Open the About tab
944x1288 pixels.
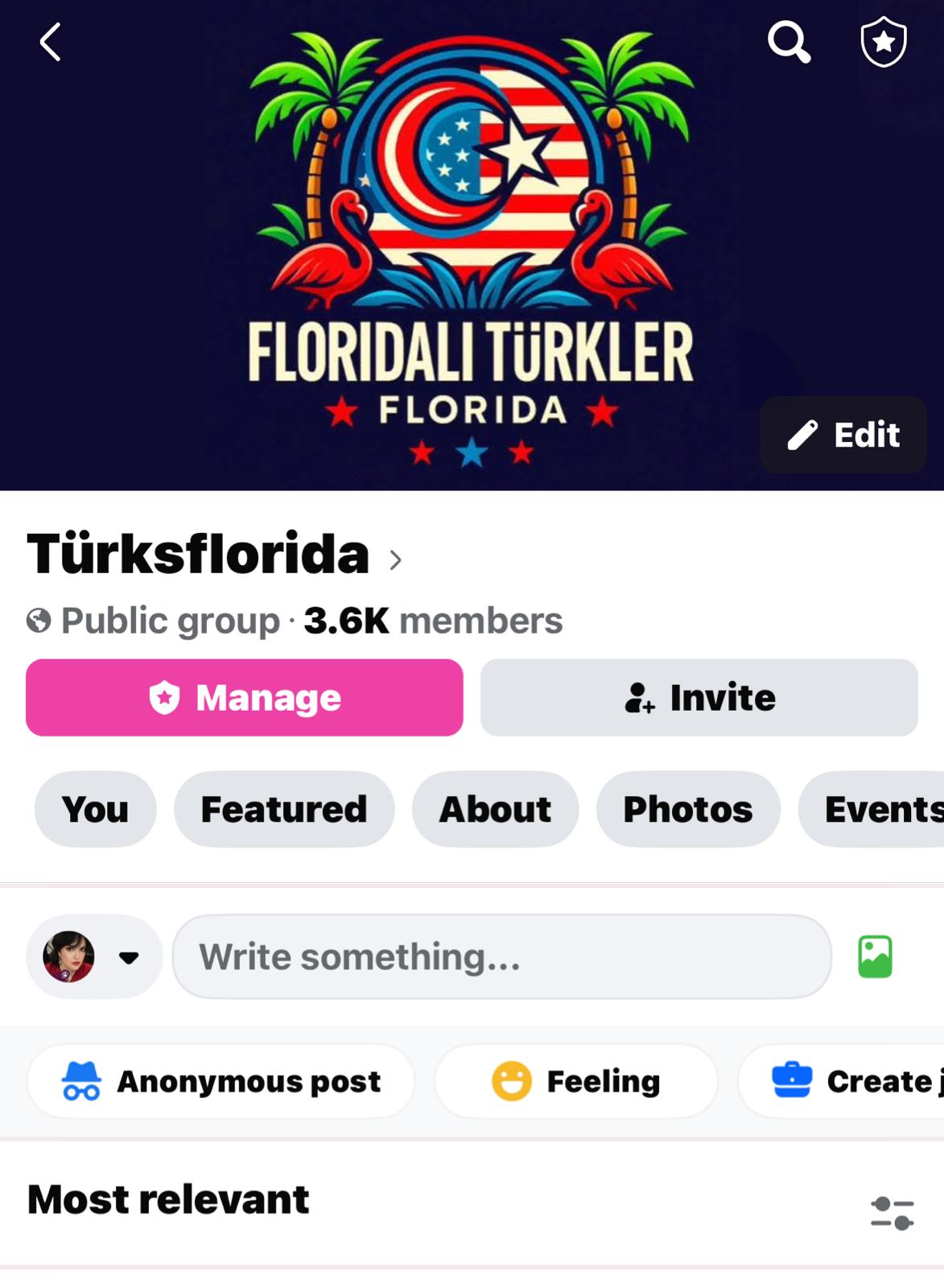[x=495, y=810]
